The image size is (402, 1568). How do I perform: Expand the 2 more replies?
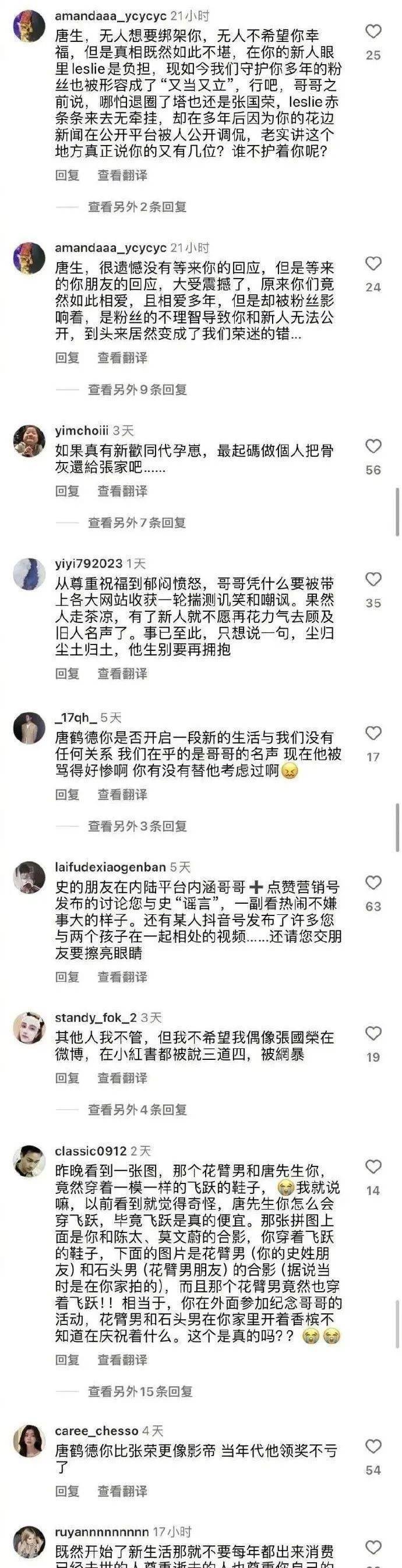click(x=137, y=207)
